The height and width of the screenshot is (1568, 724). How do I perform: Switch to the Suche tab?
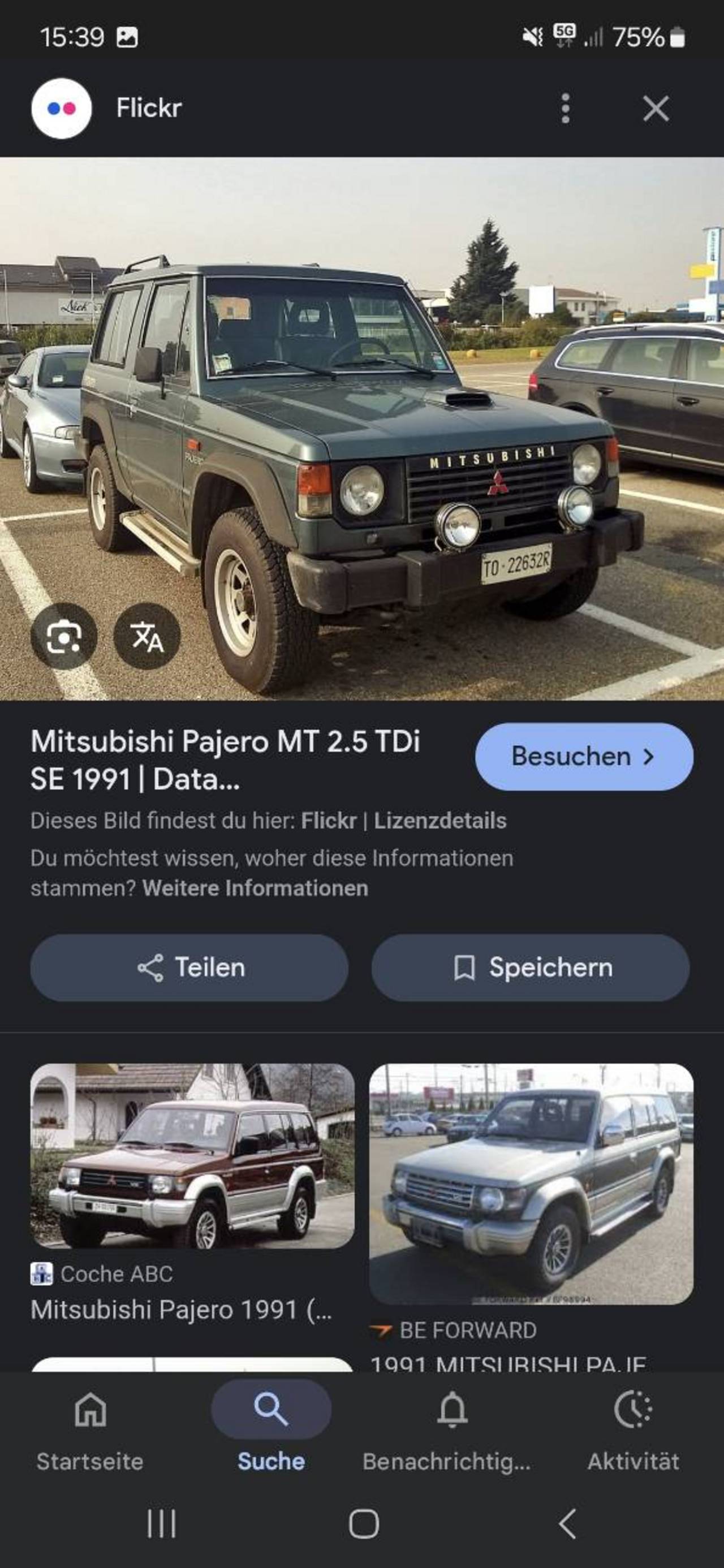click(271, 1431)
